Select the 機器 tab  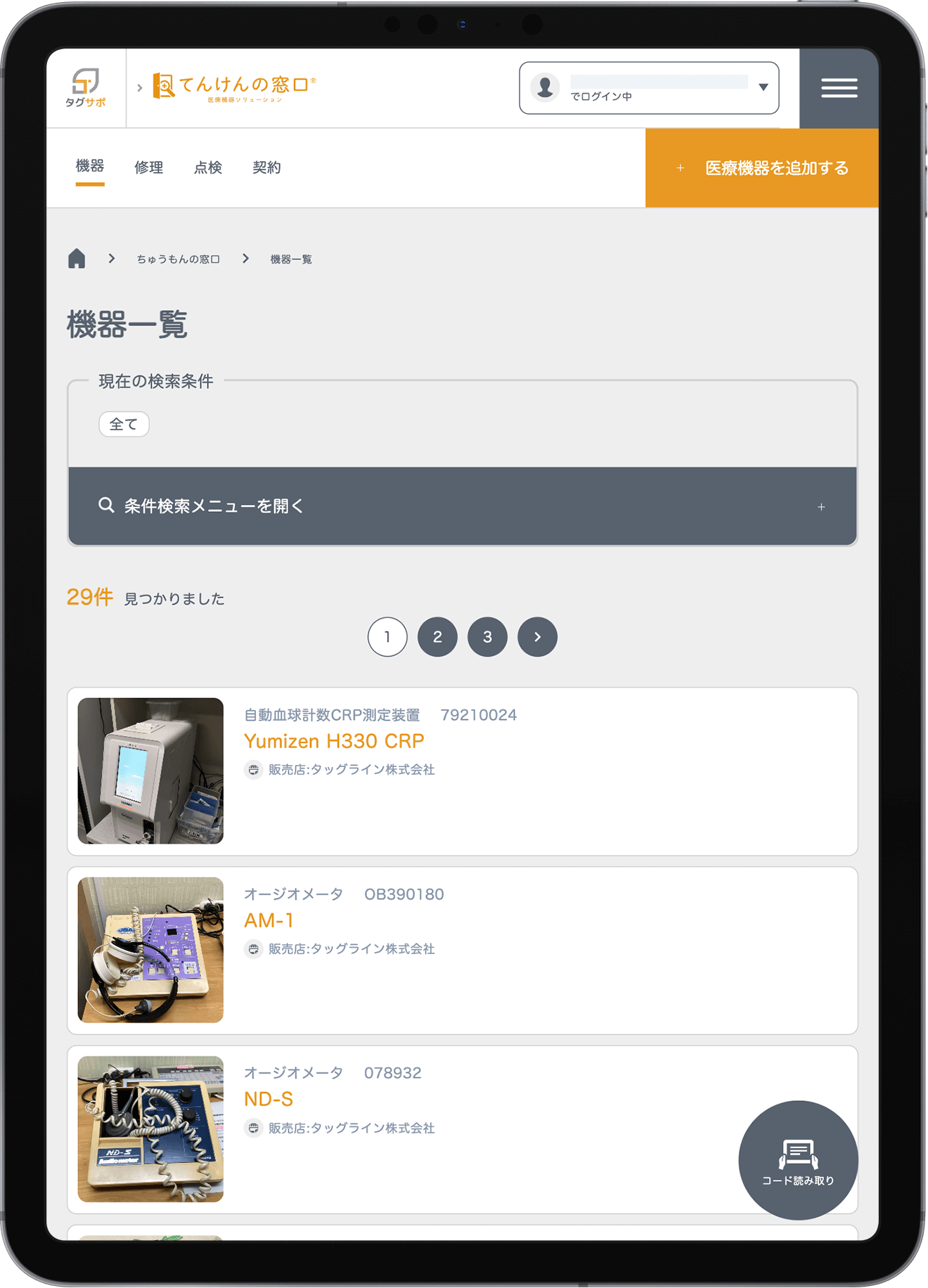pyautogui.click(x=90, y=167)
